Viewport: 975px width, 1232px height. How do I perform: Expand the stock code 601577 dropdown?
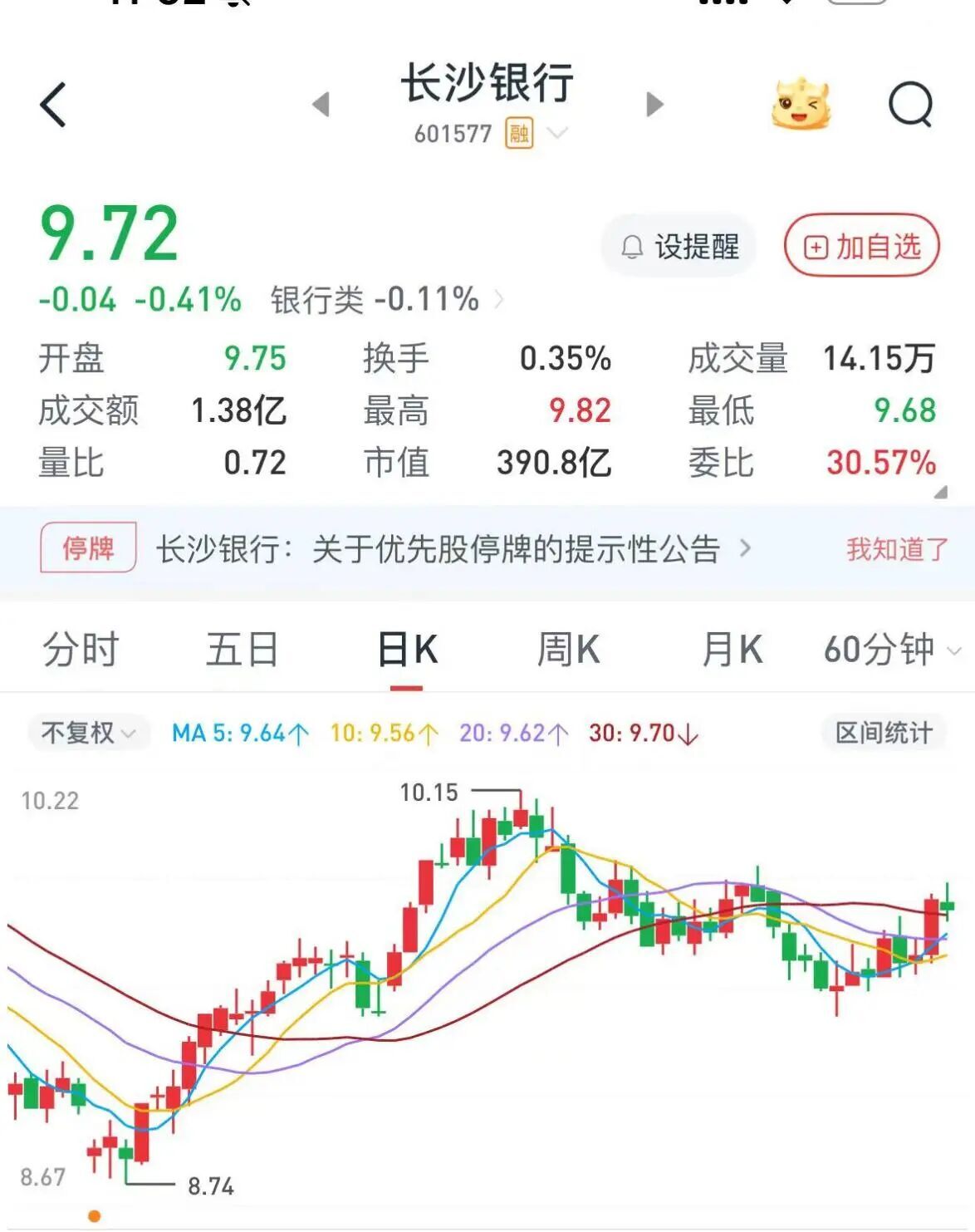click(x=557, y=133)
